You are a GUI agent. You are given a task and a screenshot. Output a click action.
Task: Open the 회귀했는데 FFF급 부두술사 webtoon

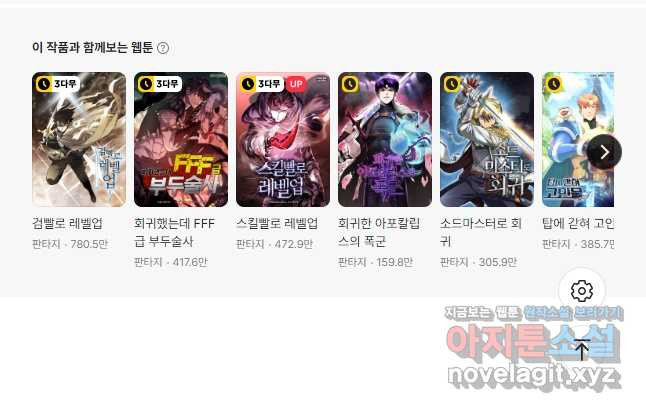coord(181,139)
